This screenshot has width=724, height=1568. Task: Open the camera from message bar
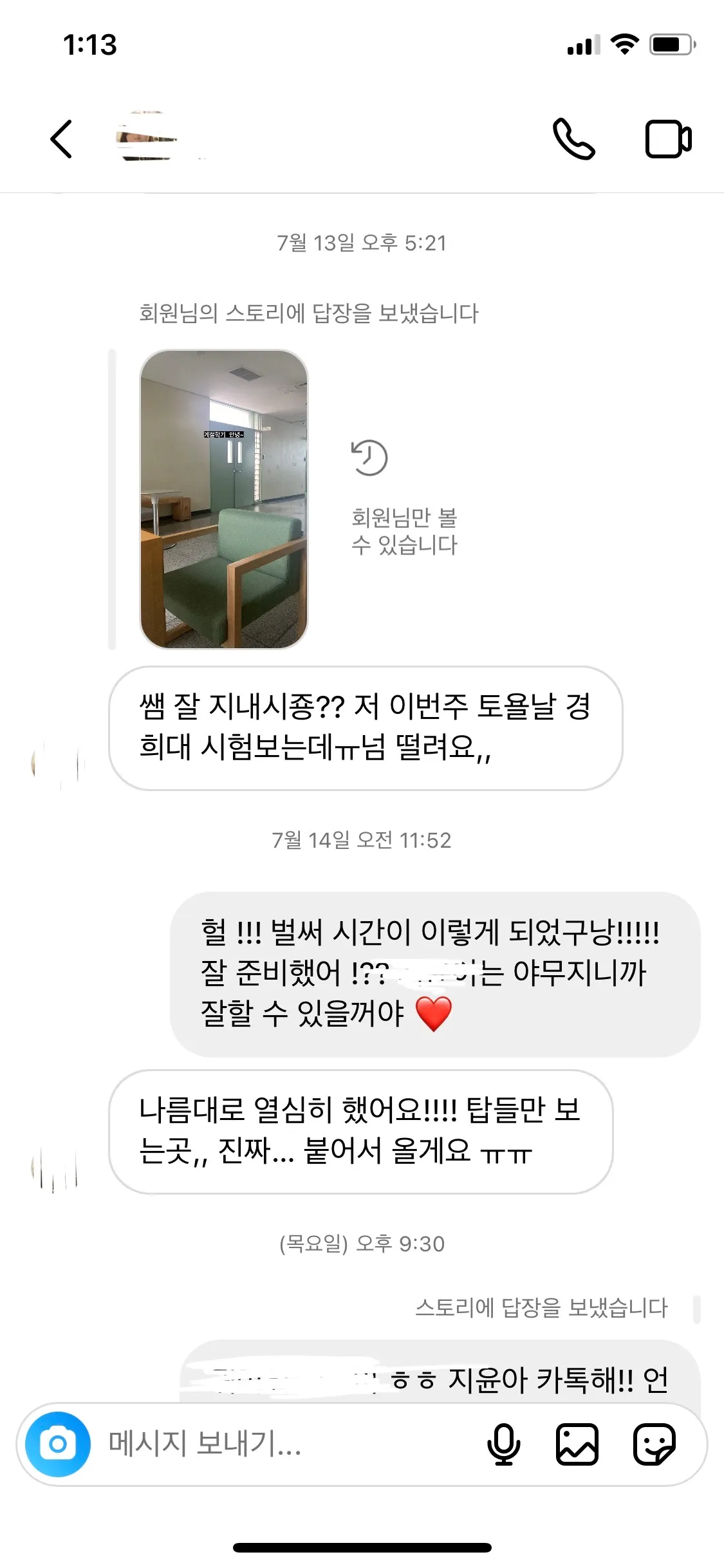pyautogui.click(x=58, y=1444)
